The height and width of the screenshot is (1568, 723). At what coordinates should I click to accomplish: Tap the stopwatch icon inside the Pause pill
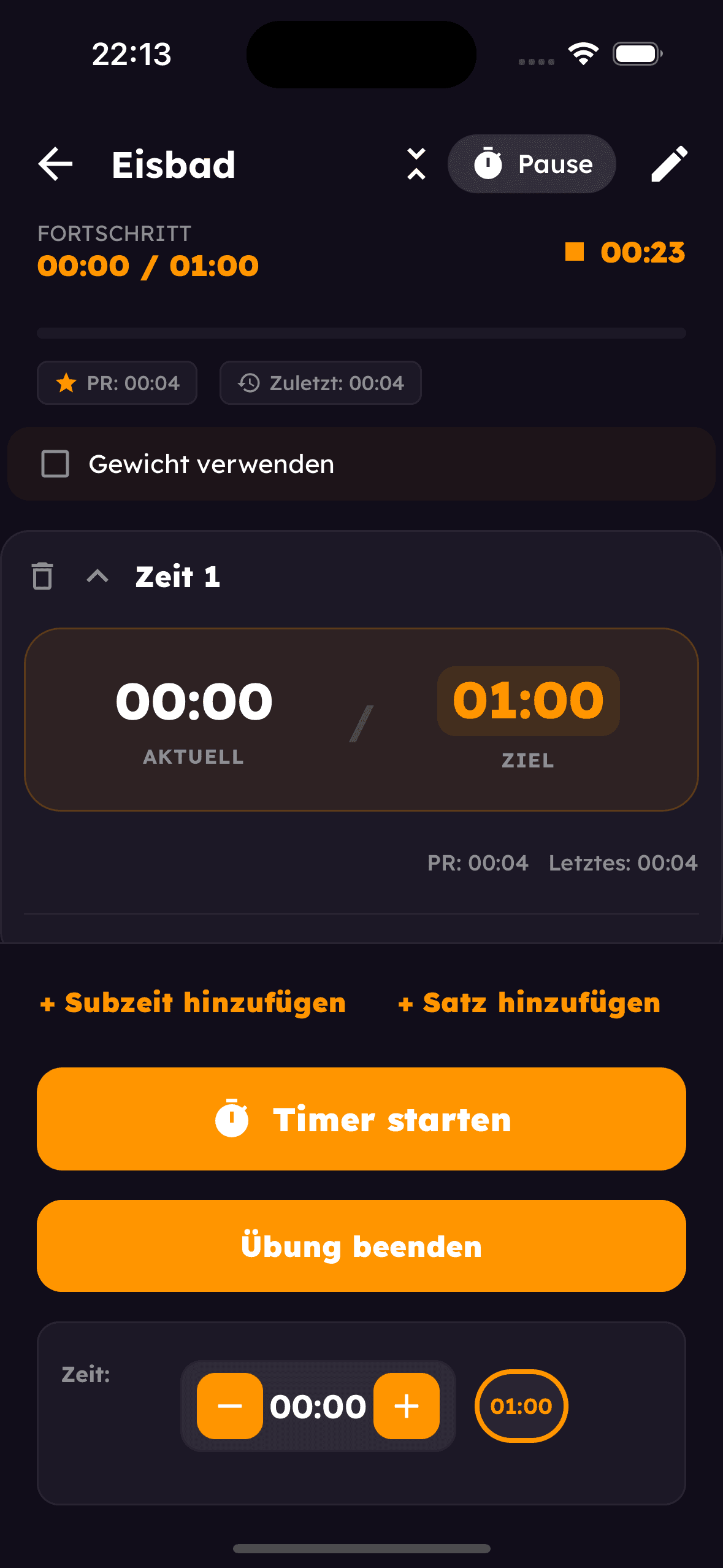point(489,163)
